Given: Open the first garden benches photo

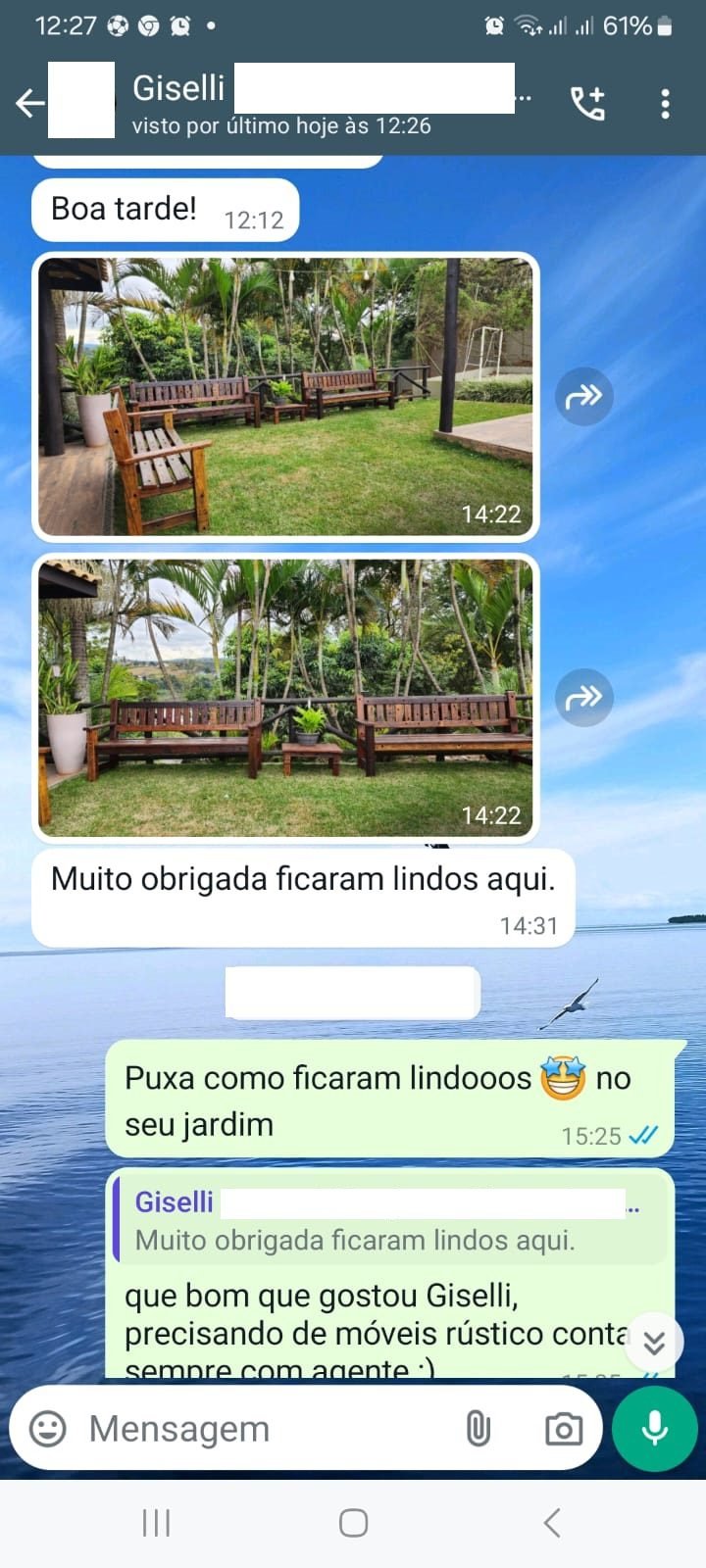Looking at the screenshot, I should [285, 396].
